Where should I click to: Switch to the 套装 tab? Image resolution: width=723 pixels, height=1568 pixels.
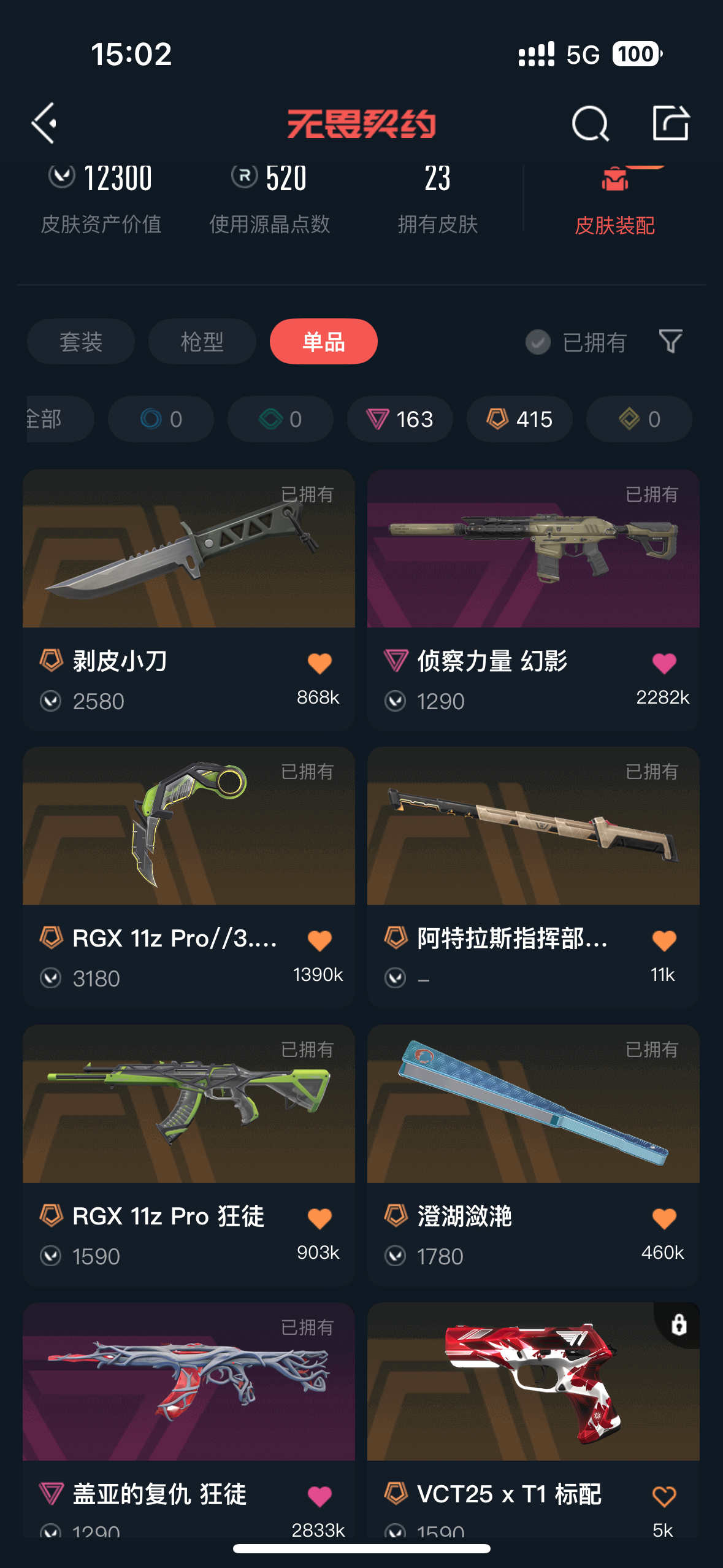(x=80, y=342)
